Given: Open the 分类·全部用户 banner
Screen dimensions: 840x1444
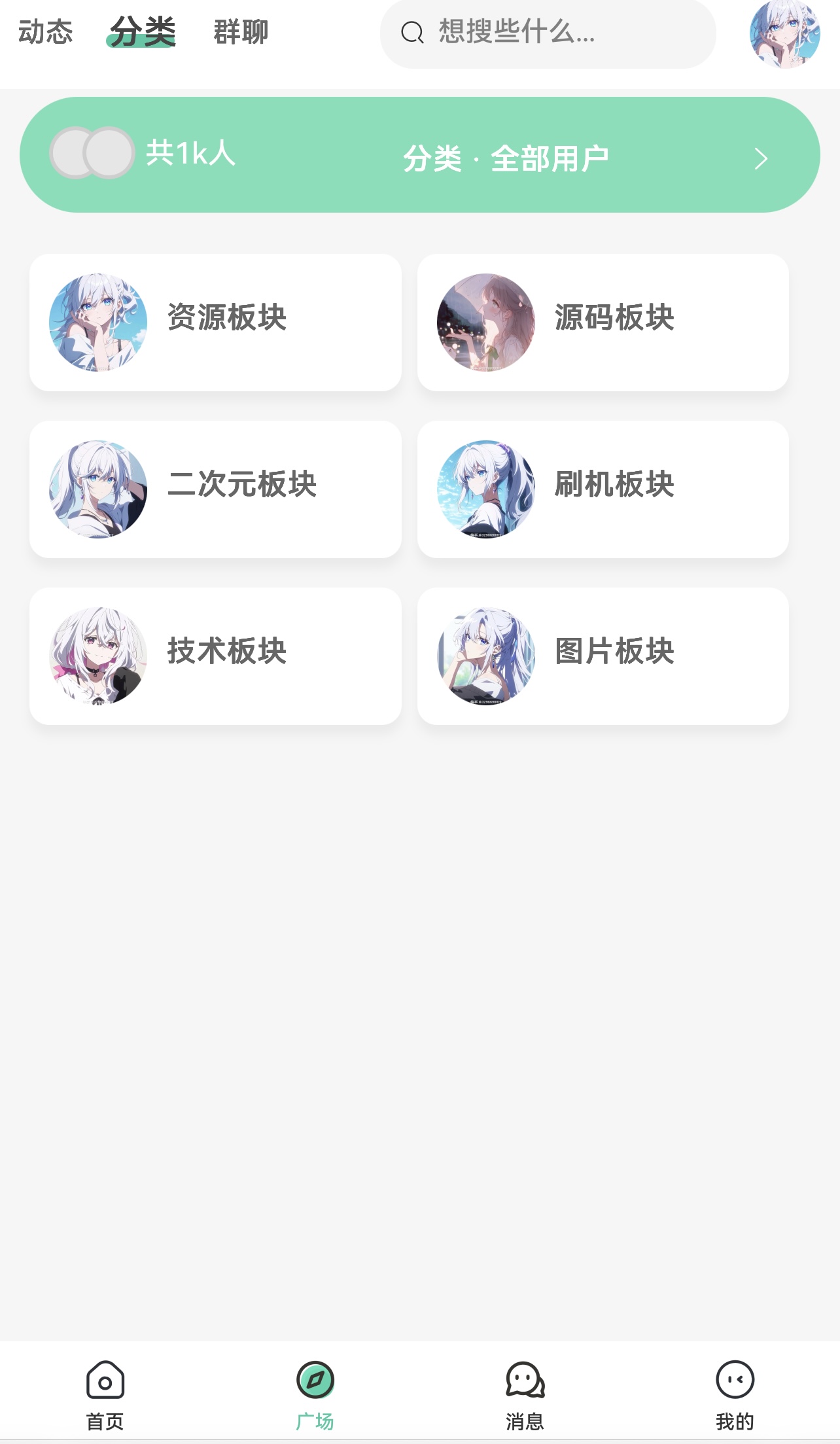Looking at the screenshot, I should tap(419, 155).
